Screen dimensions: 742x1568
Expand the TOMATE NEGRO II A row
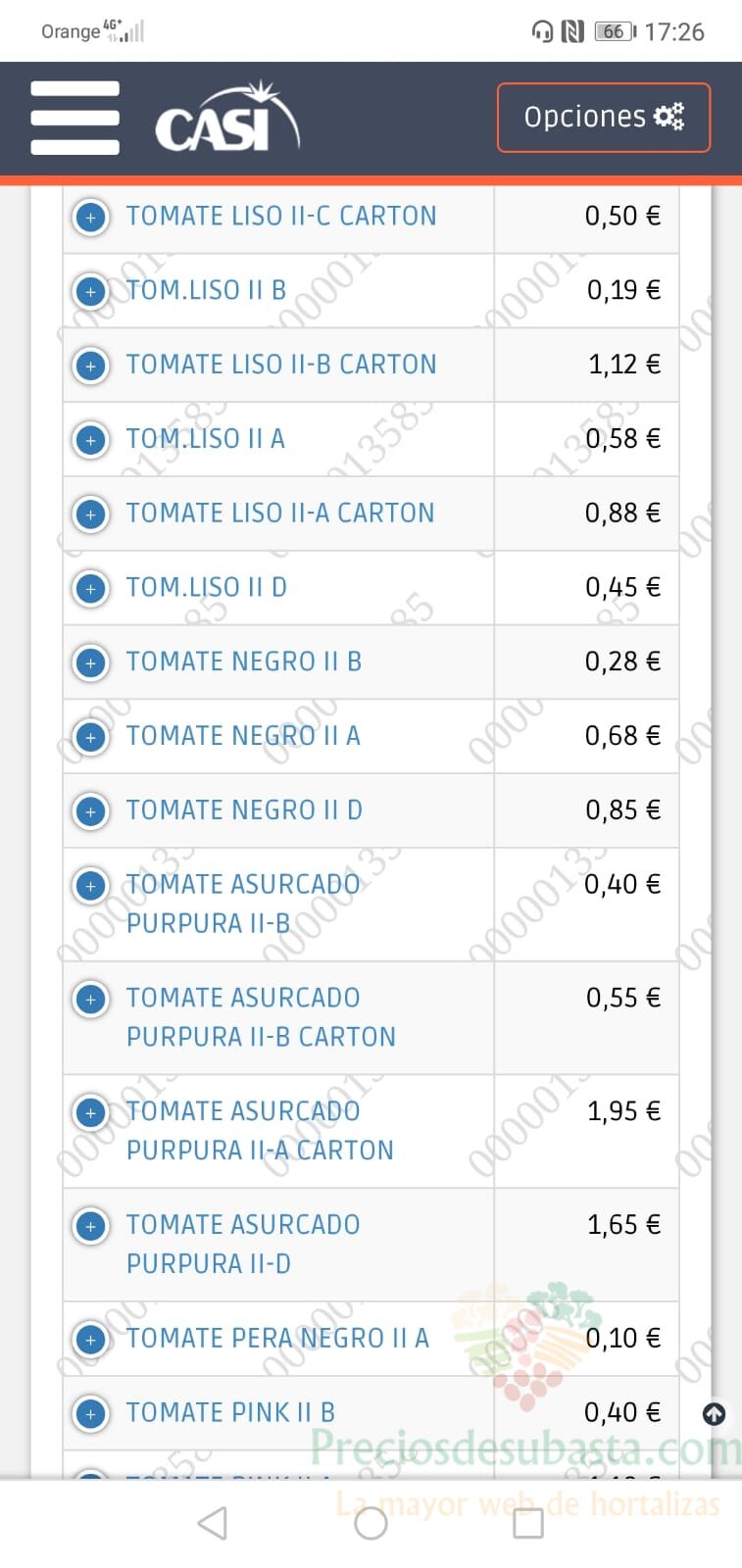[91, 737]
